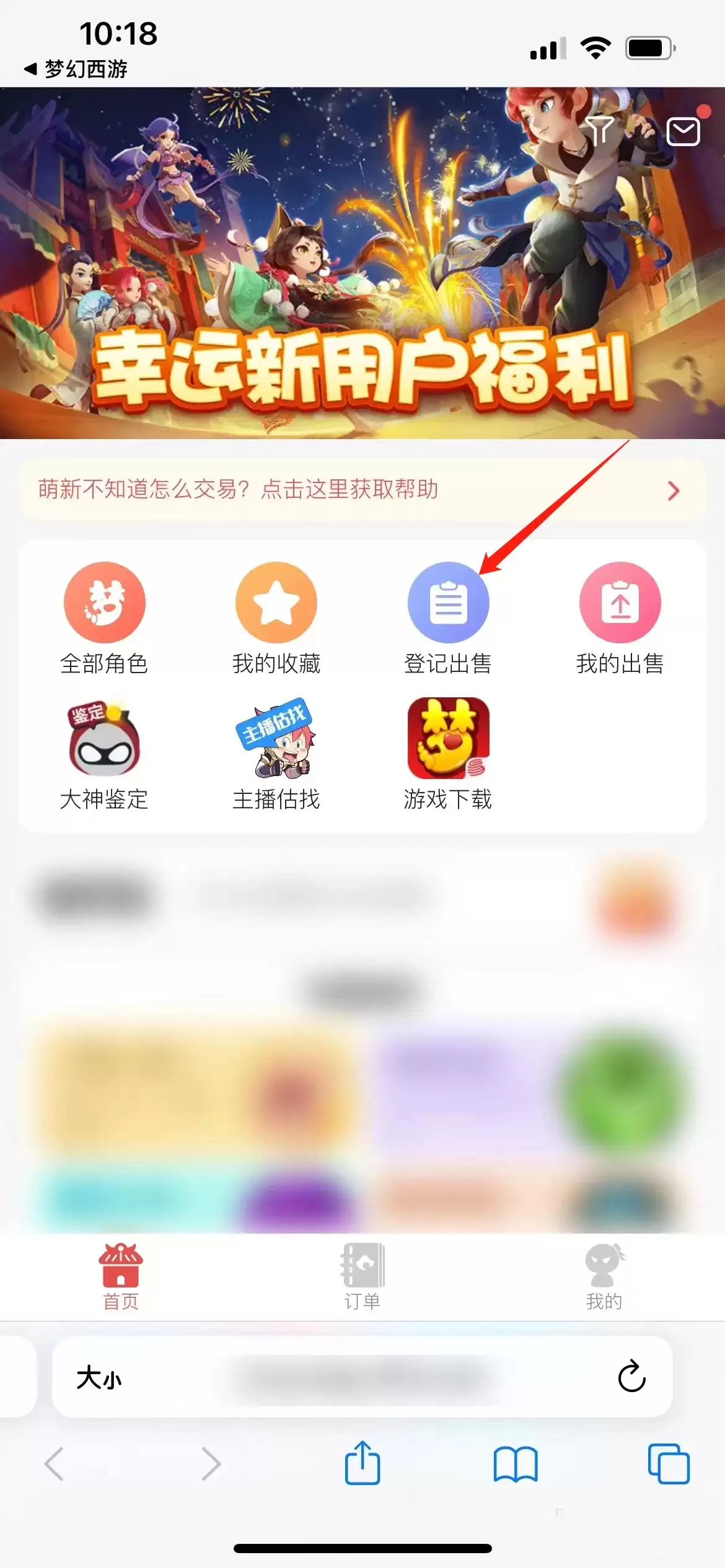Screen dimensions: 725x1568
Task: Open the 幸运新用户福利 banner
Action: (362, 263)
